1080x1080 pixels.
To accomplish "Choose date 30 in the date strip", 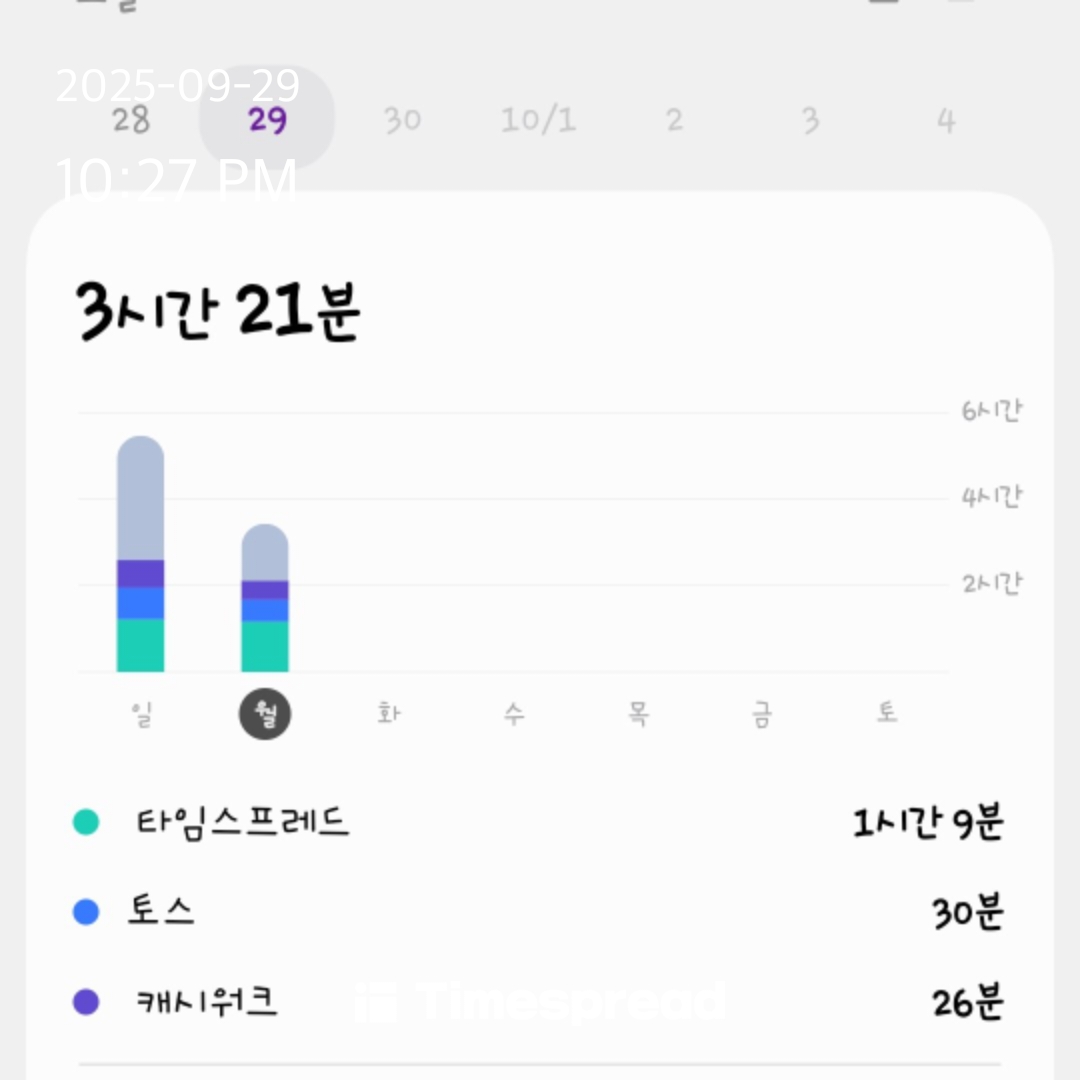I will pos(402,121).
